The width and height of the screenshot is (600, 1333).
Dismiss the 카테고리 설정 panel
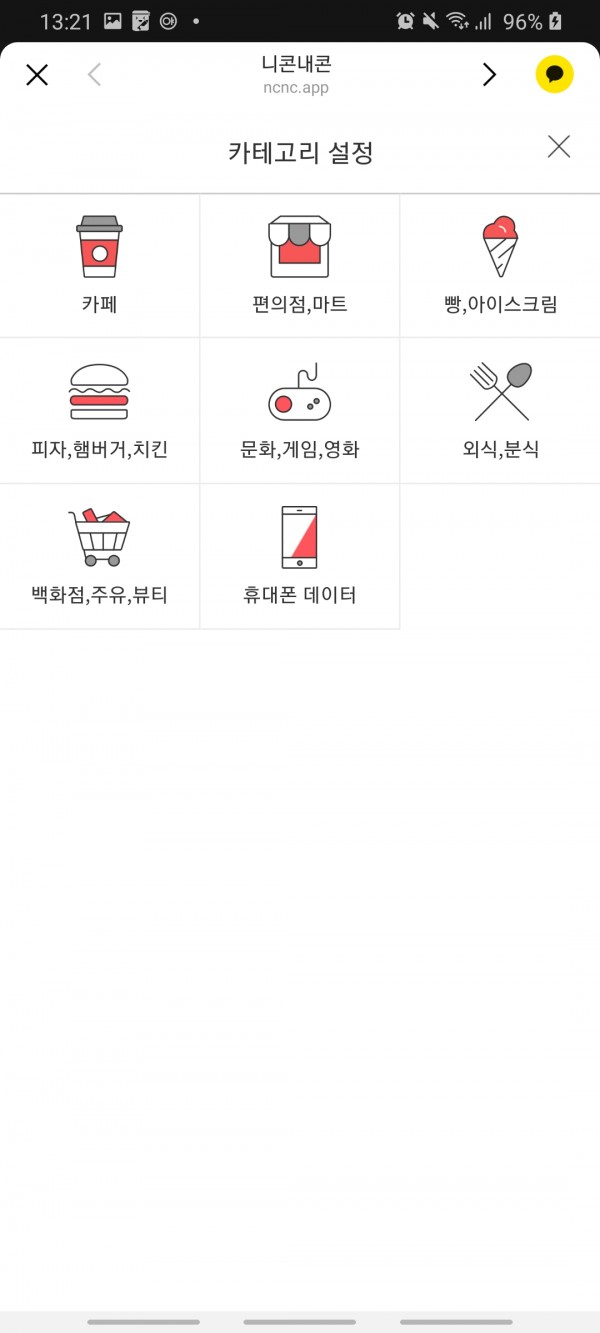[x=559, y=148]
